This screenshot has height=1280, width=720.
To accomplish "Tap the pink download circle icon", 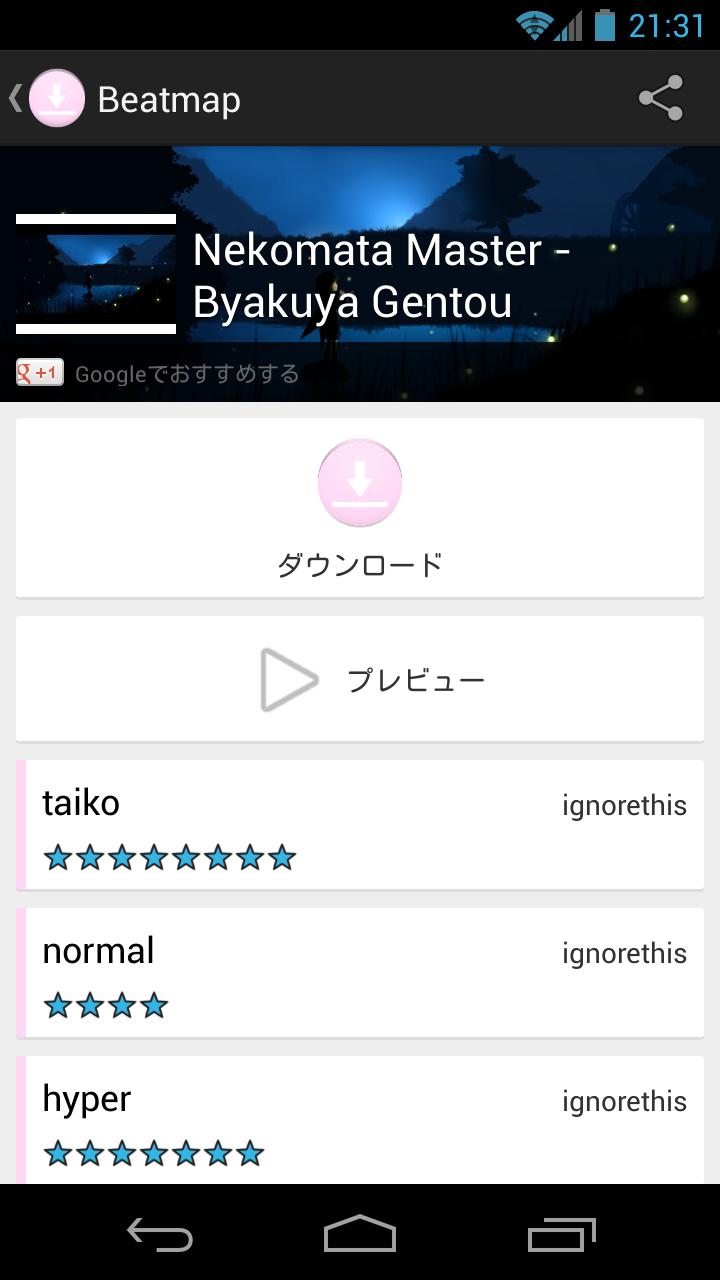I will coord(359,482).
